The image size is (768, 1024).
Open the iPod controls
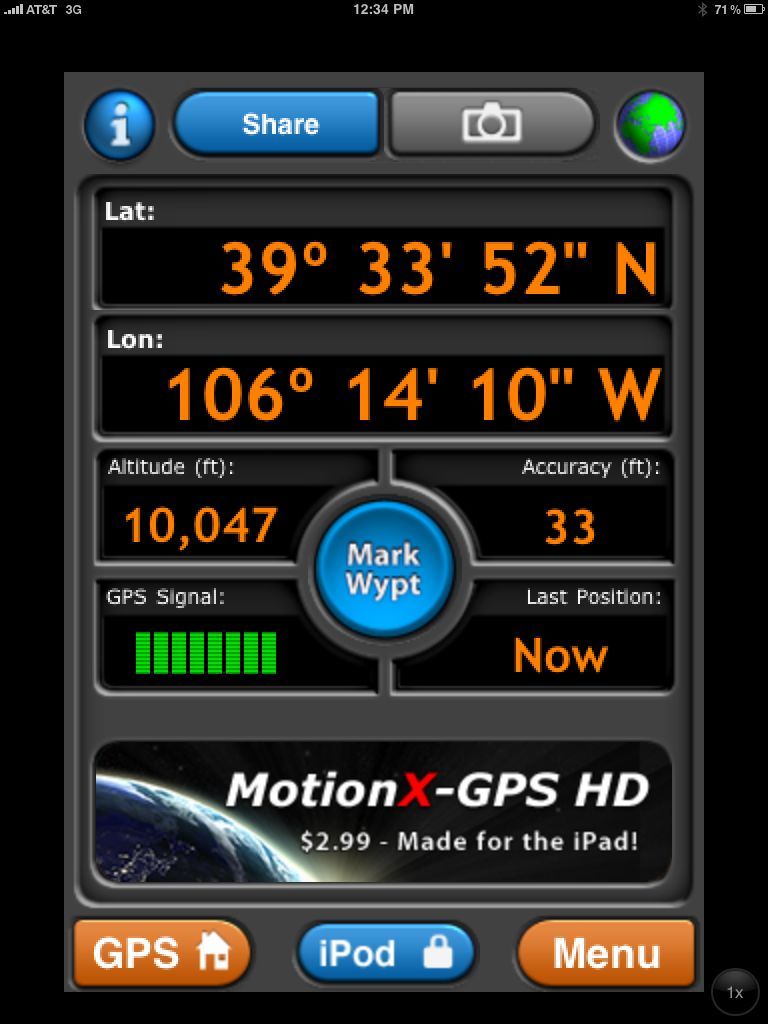click(383, 953)
